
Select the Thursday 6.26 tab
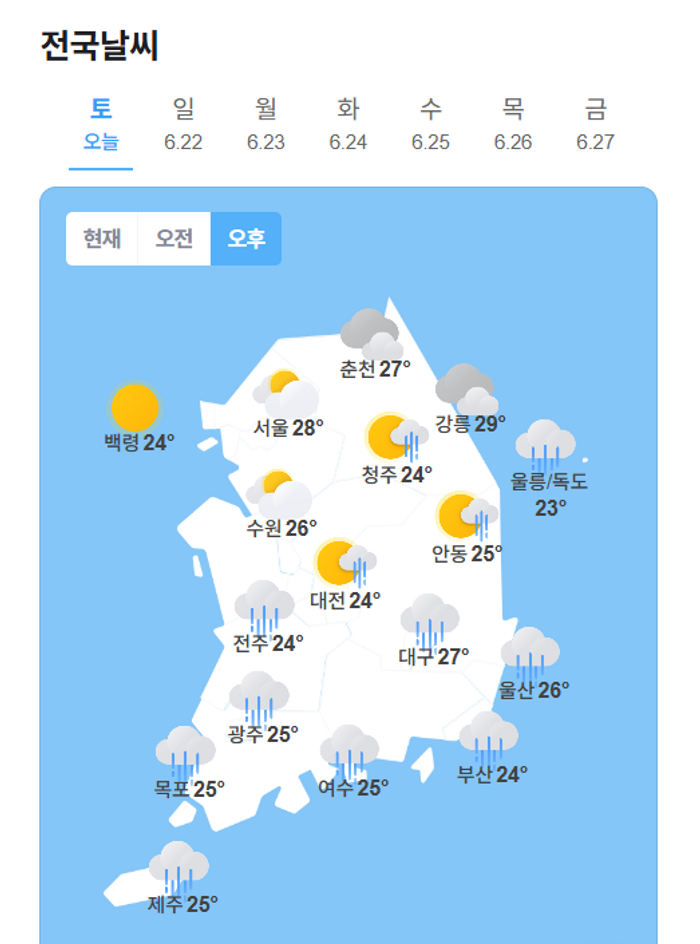513,125
